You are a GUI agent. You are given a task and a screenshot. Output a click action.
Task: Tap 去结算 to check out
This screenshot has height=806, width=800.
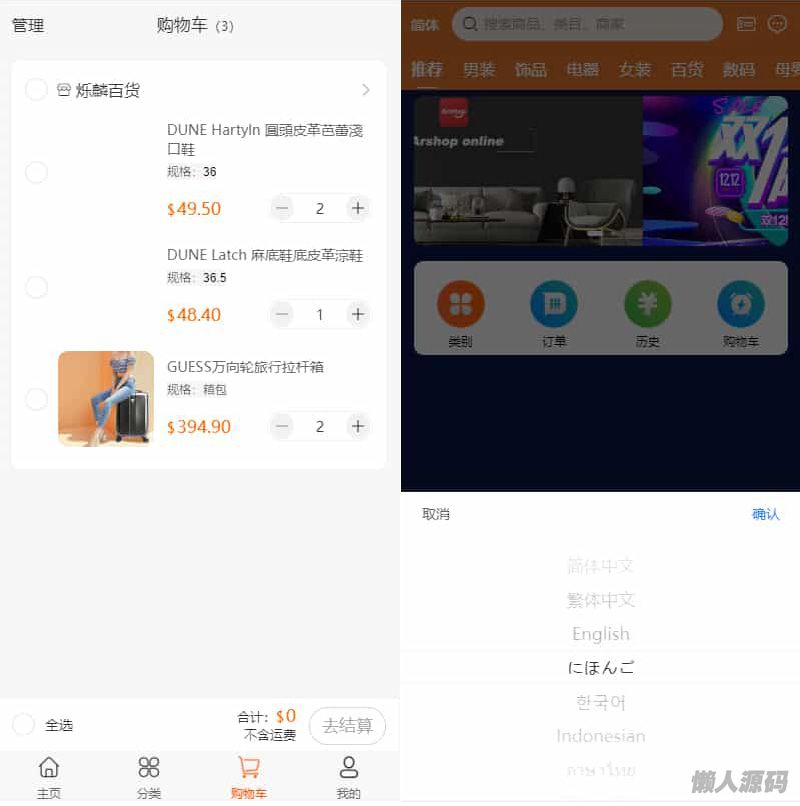(347, 726)
